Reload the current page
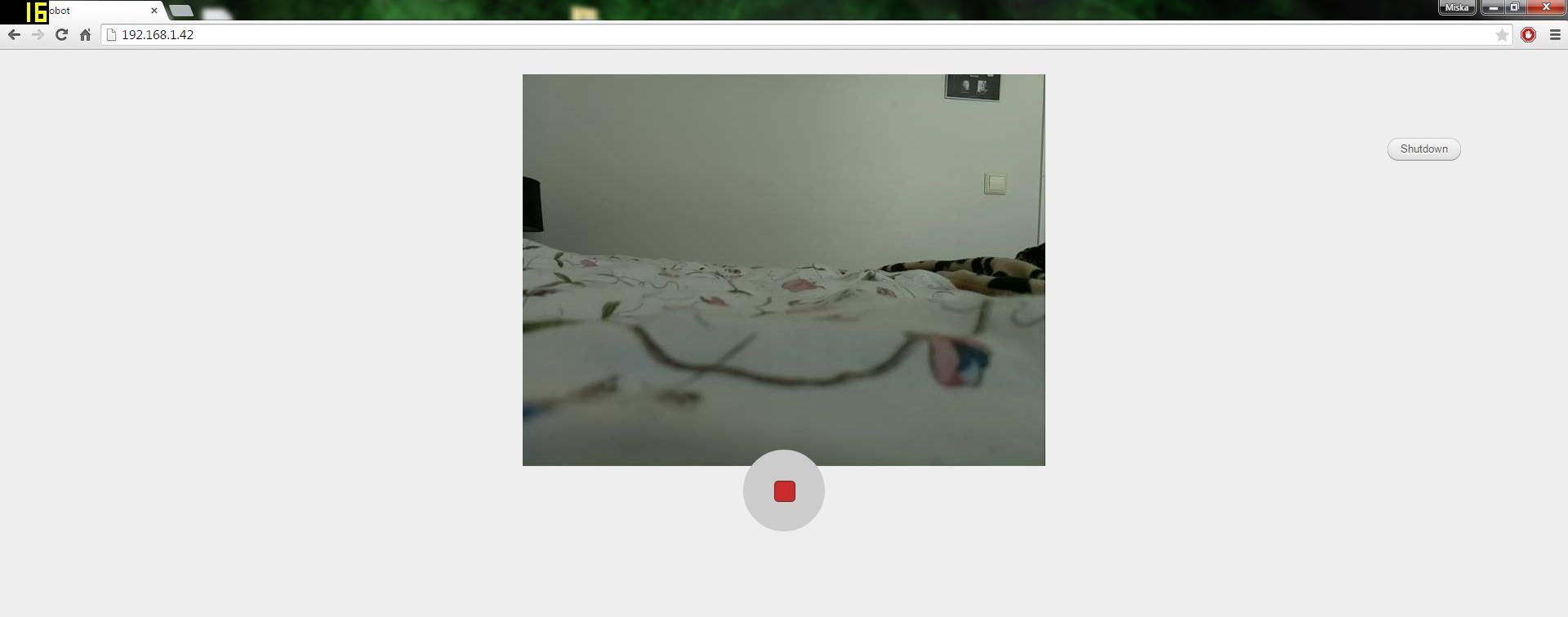Screen dimensions: 1568x617 61,35
